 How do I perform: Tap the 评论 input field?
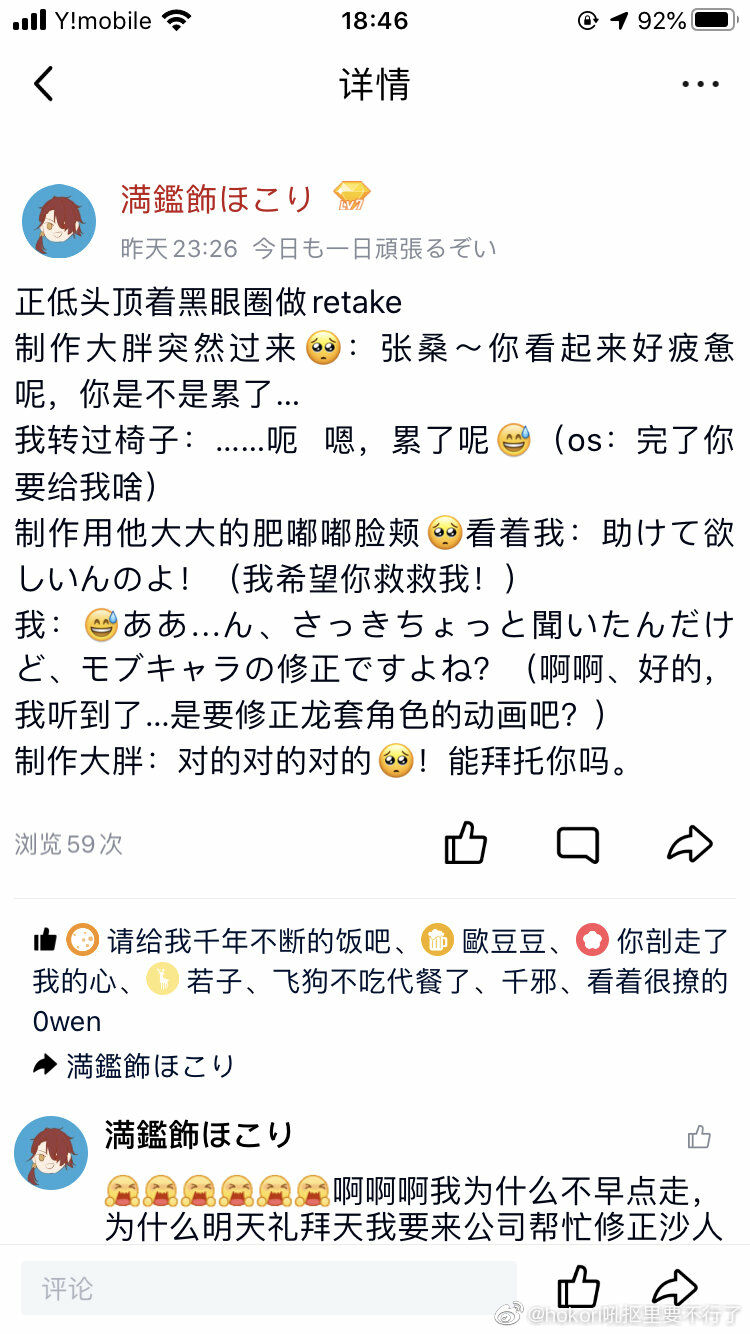tap(268, 1288)
